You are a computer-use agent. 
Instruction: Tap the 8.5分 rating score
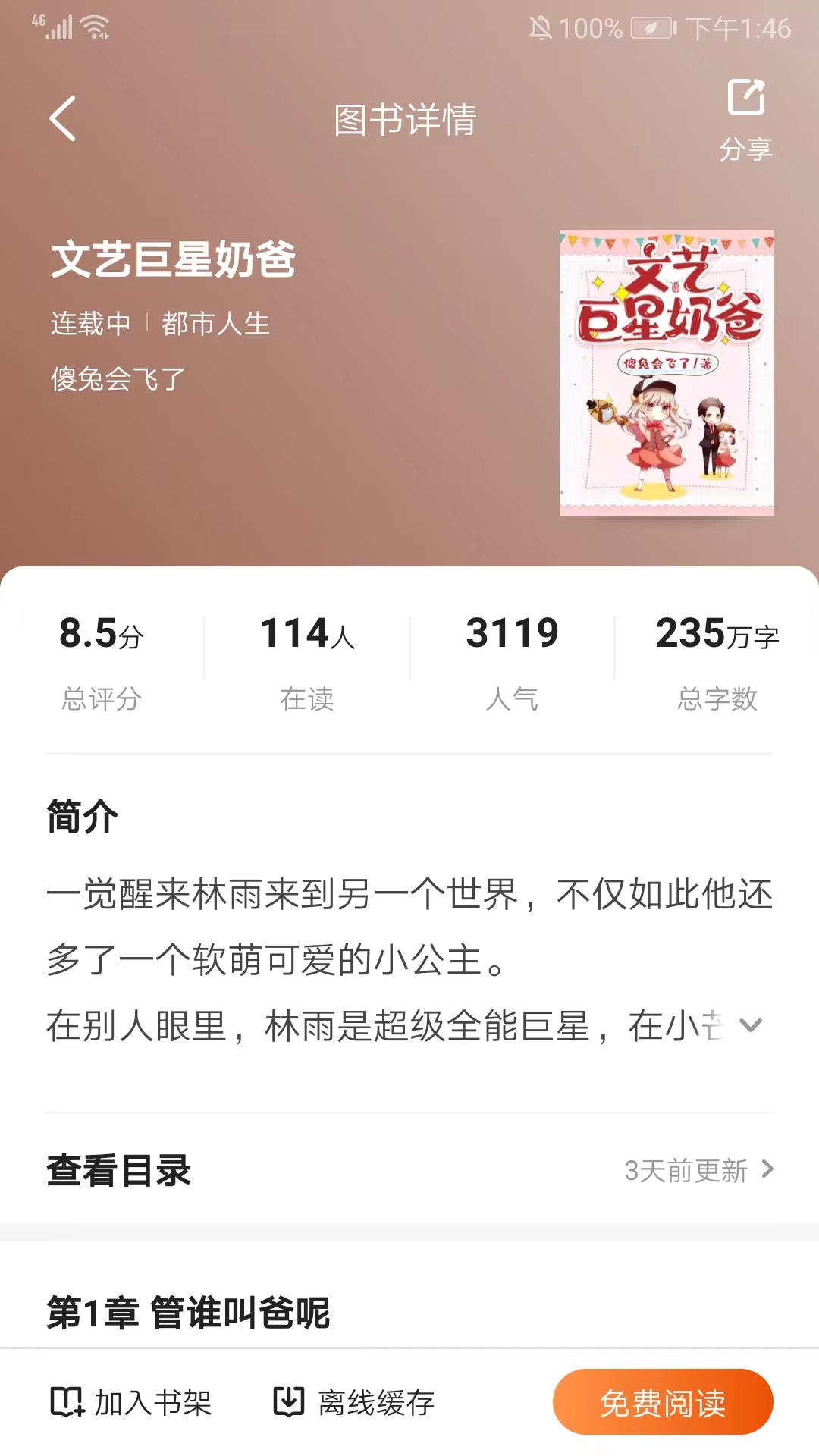[x=101, y=635]
